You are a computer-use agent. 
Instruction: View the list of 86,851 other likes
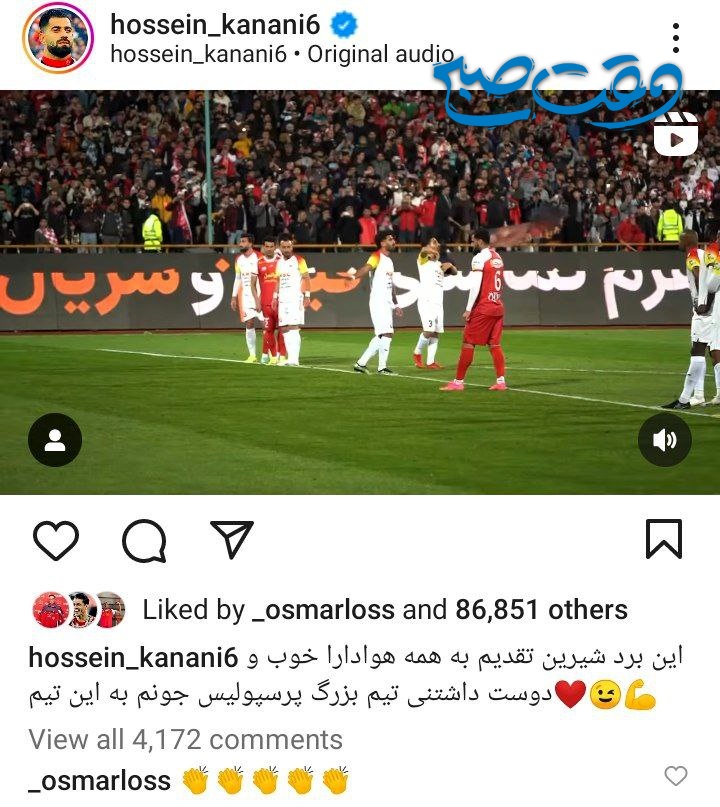click(541, 610)
